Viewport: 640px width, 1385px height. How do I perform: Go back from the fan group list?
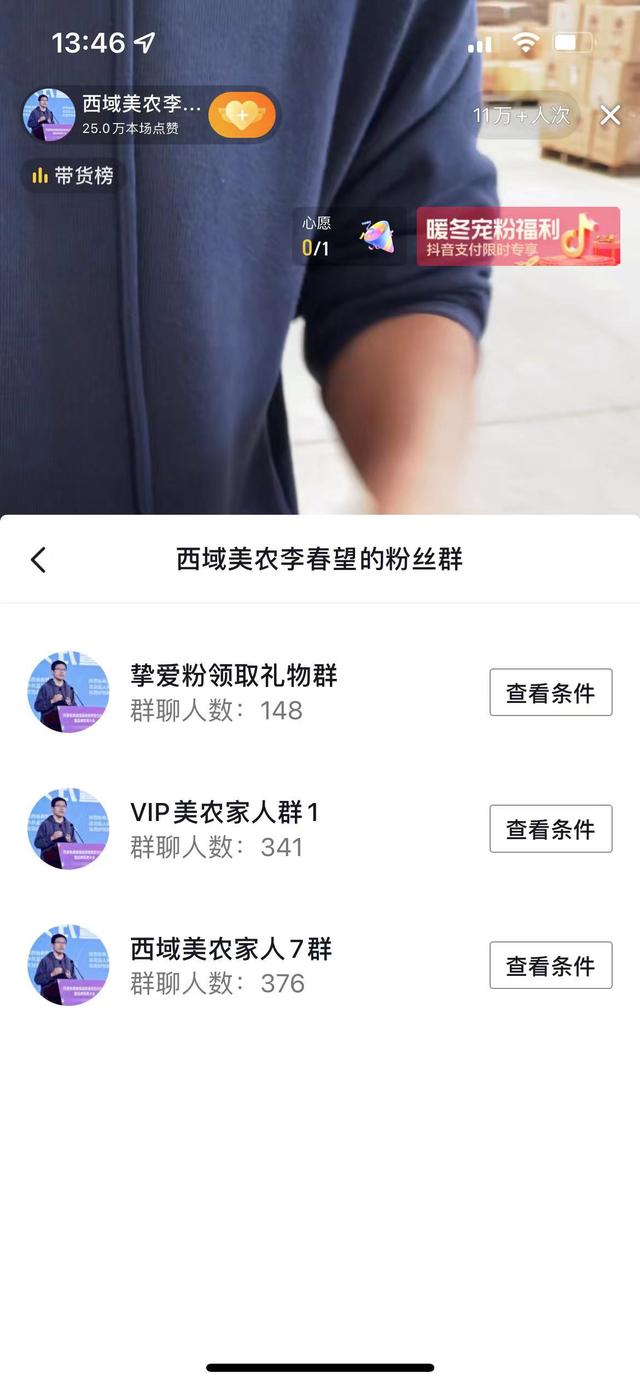click(x=38, y=560)
